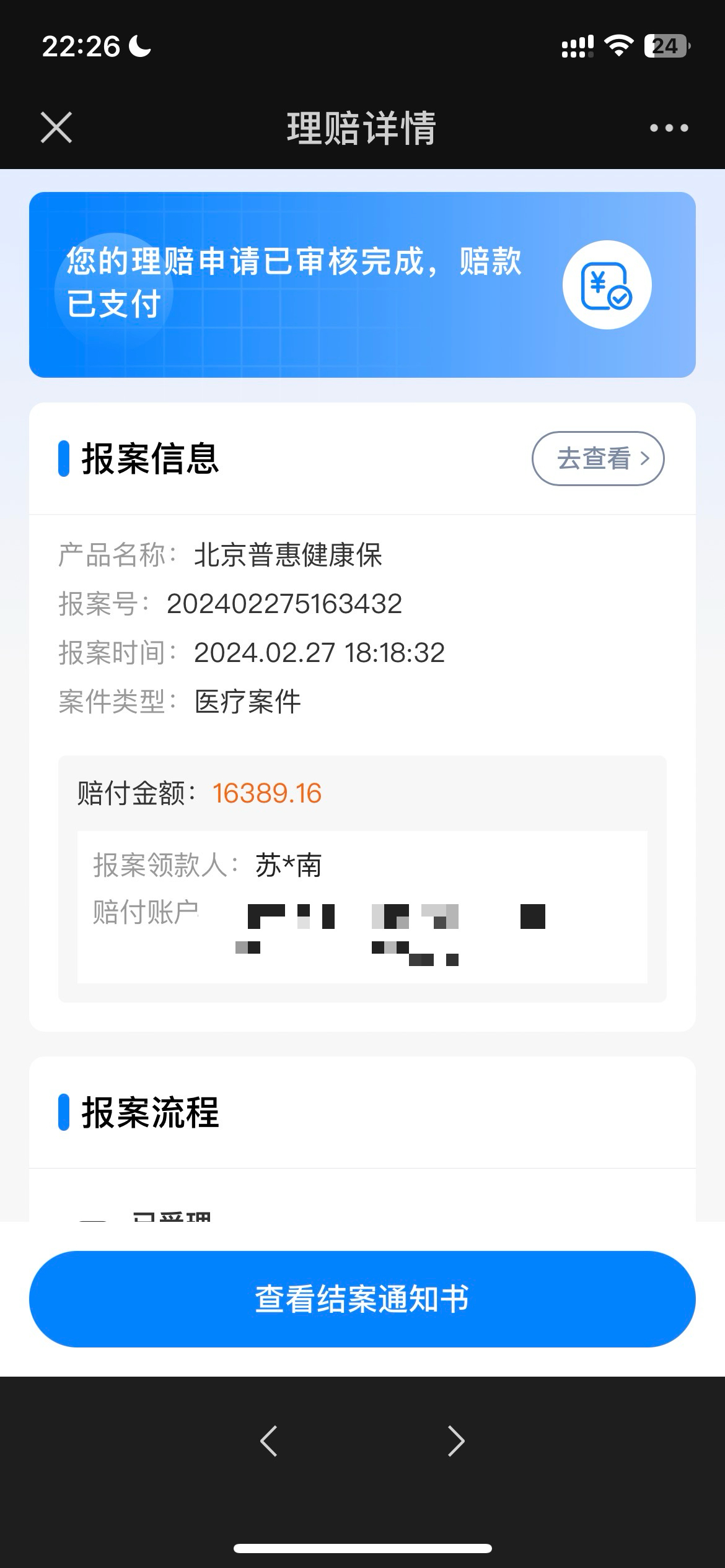Tap 去查看 in 报案信息 section

click(598, 458)
